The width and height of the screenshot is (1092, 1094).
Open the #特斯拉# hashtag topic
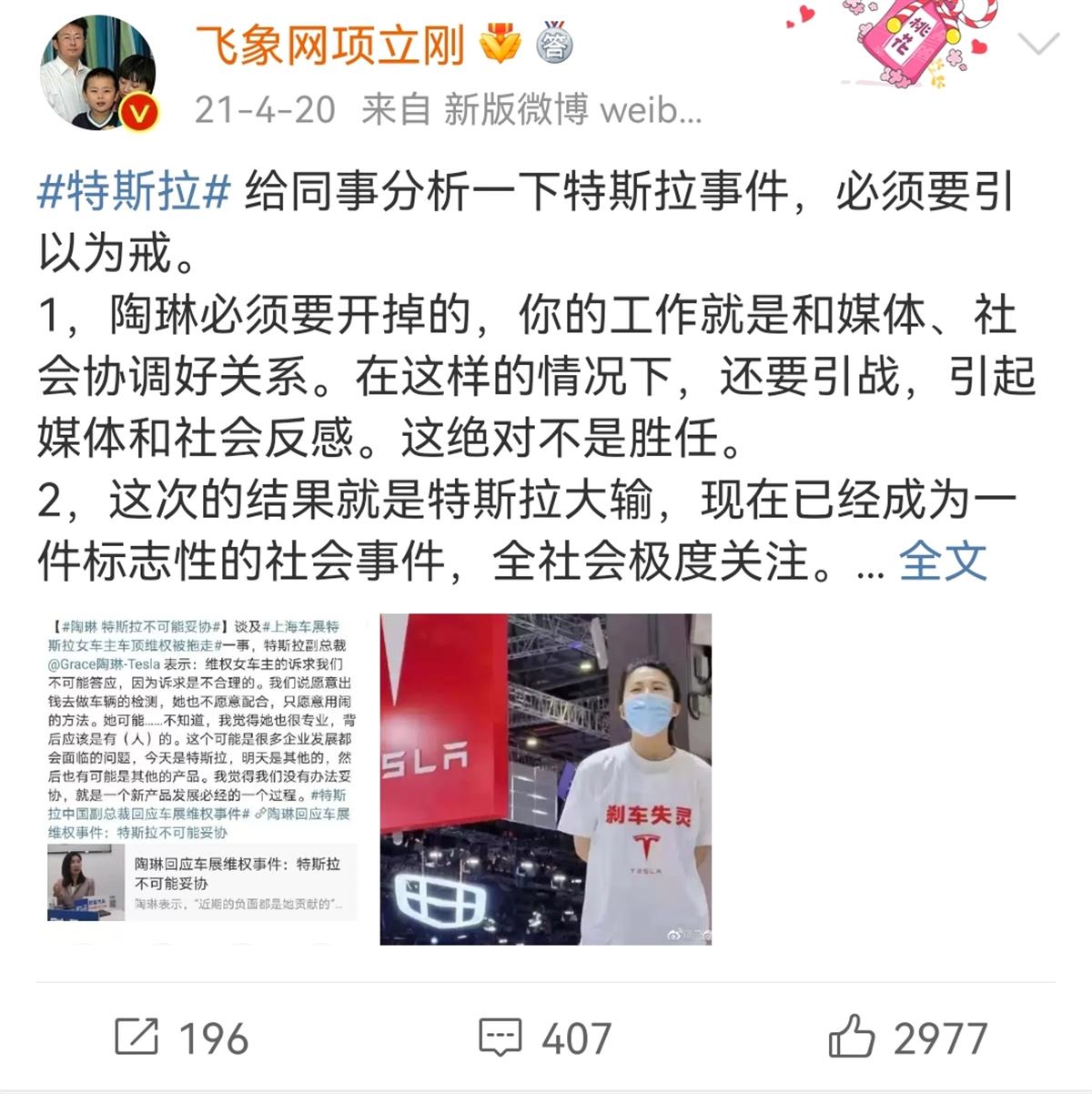coord(134,192)
